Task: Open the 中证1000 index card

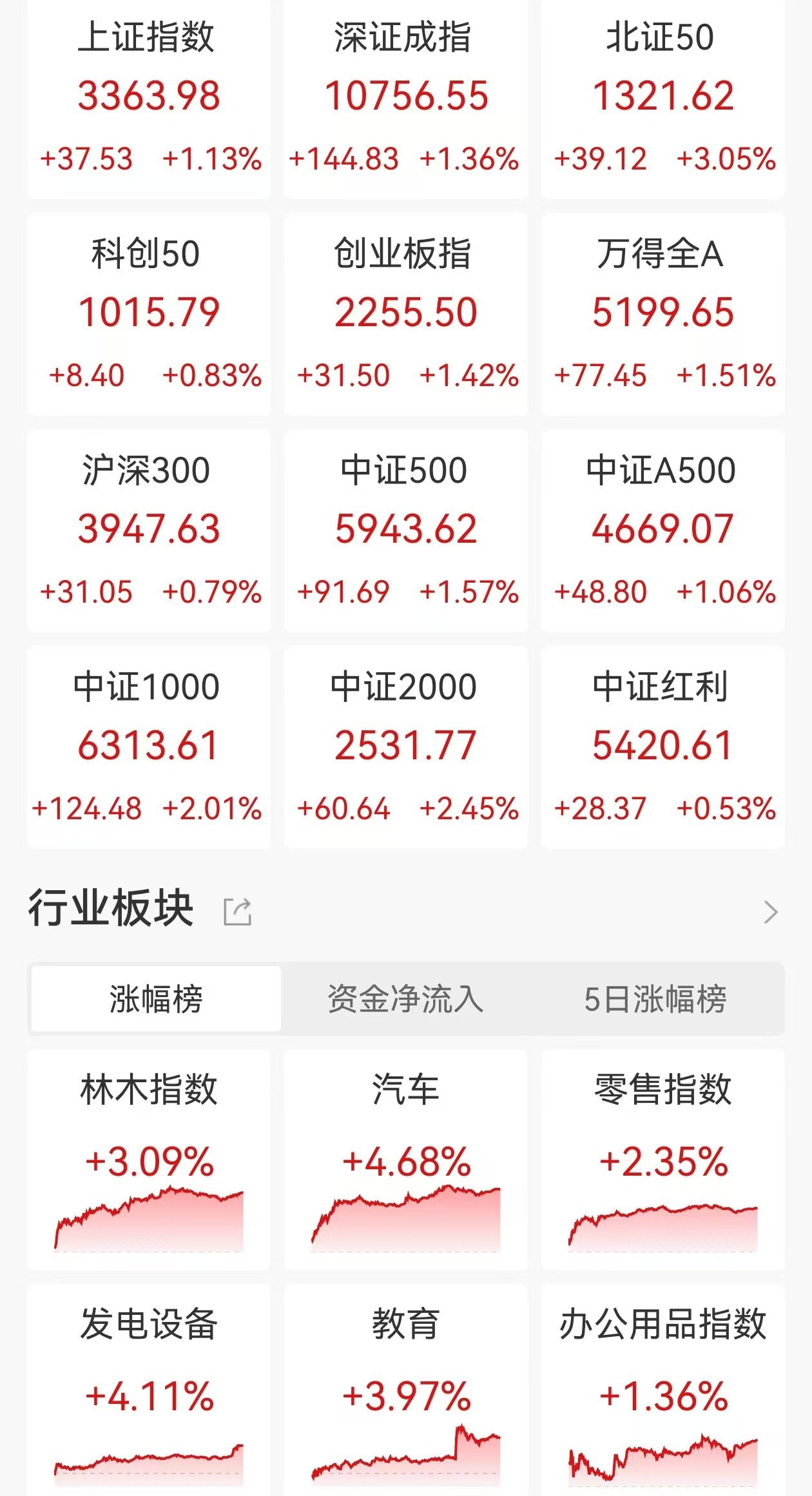Action: tap(149, 747)
